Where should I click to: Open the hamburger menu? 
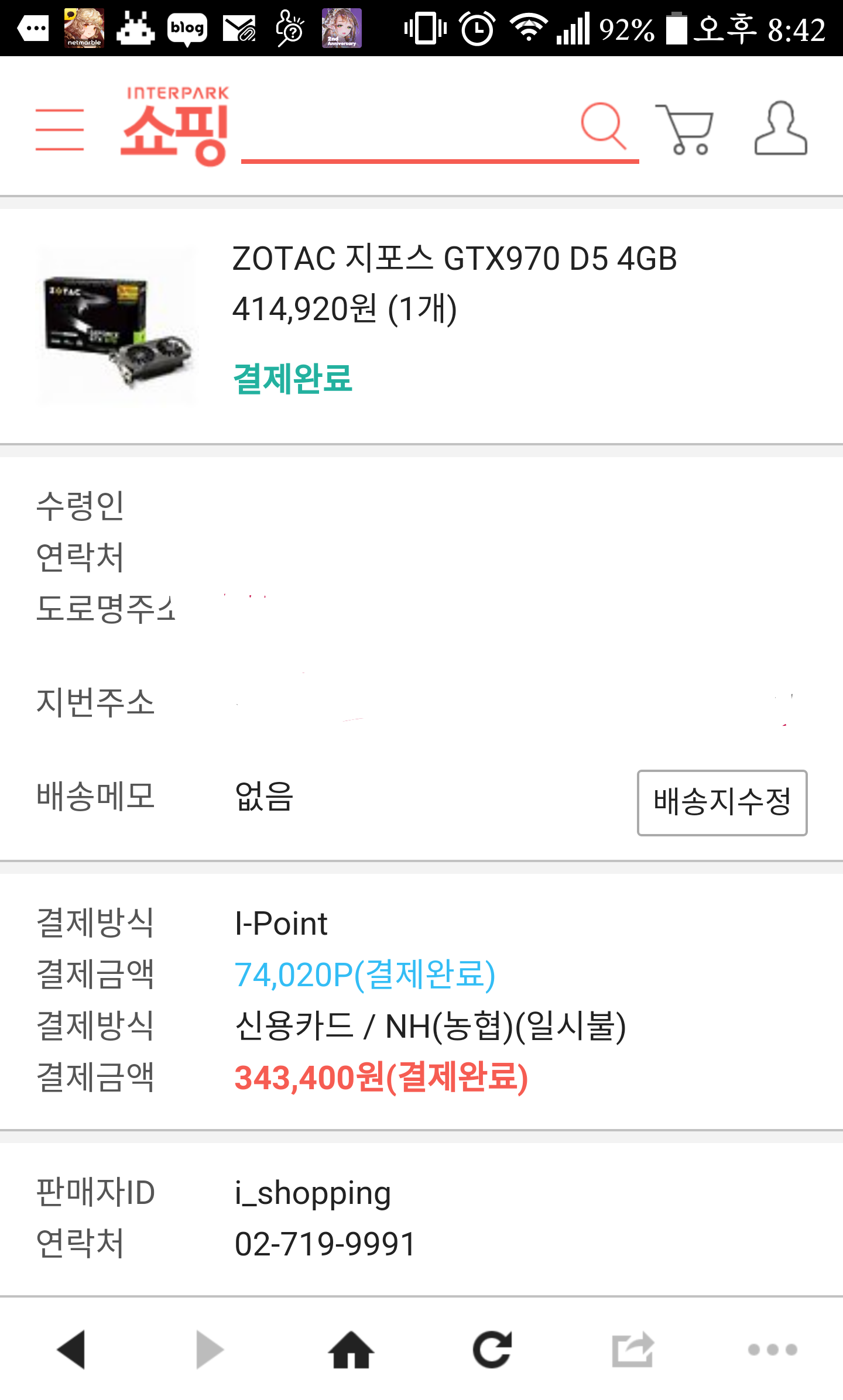coord(60,129)
